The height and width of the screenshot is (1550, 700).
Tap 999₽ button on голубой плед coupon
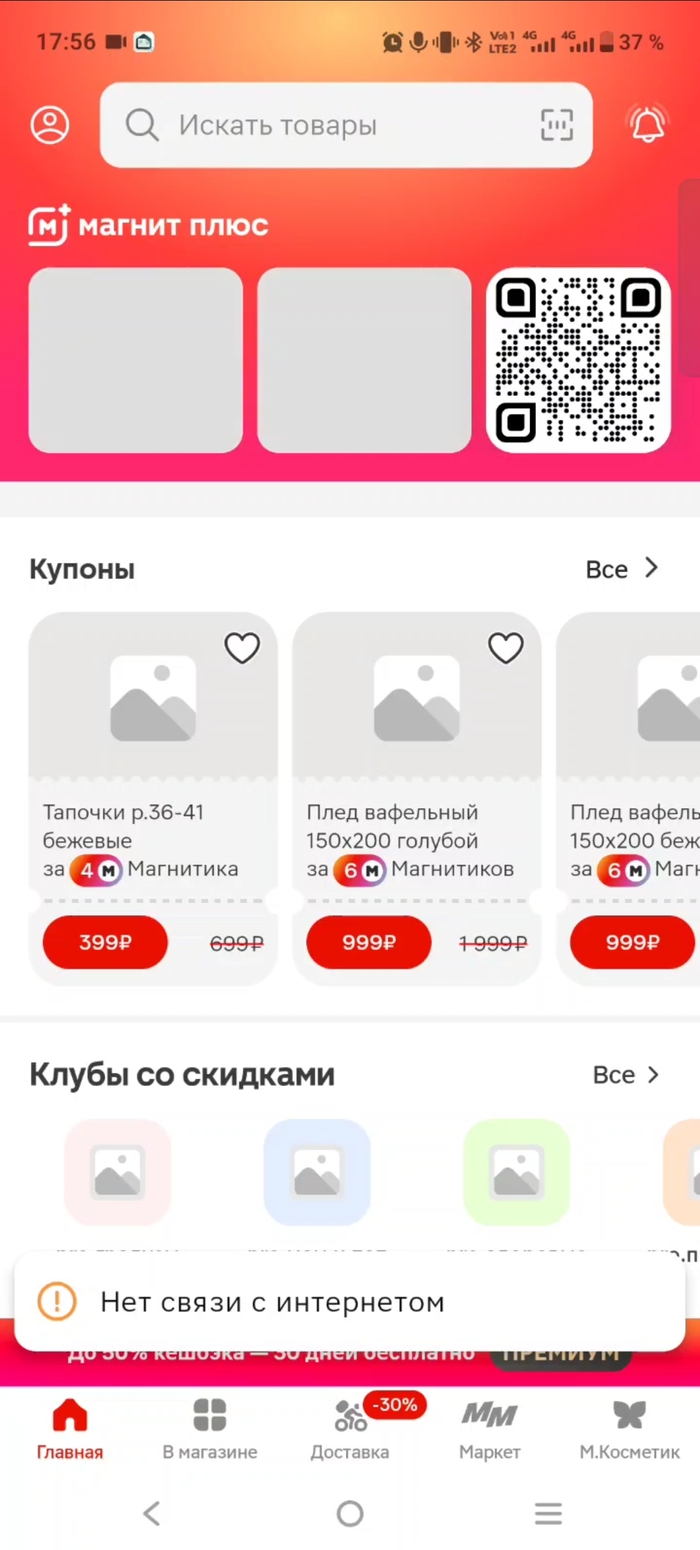[369, 942]
